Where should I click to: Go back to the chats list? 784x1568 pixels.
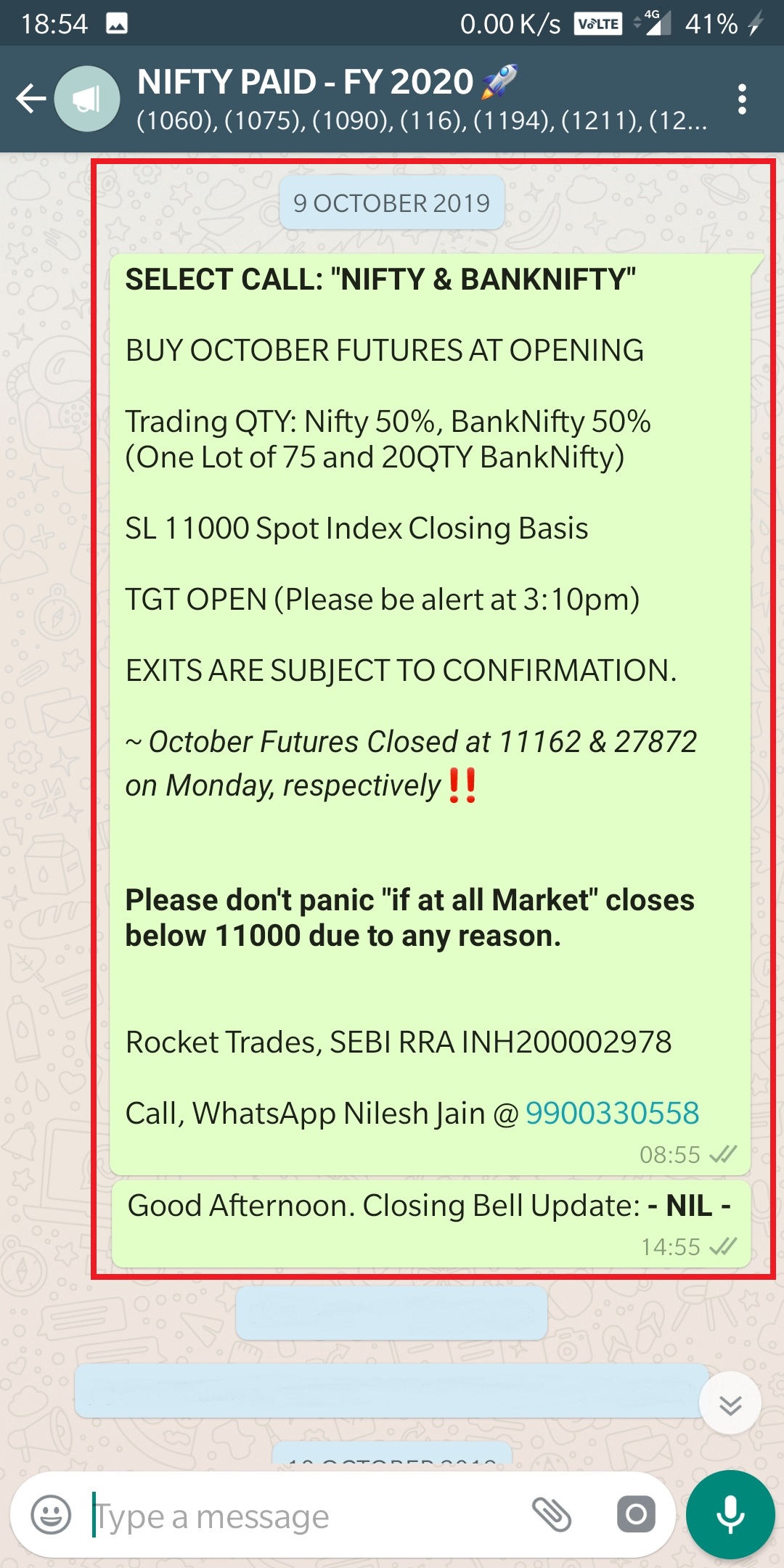coord(30,99)
